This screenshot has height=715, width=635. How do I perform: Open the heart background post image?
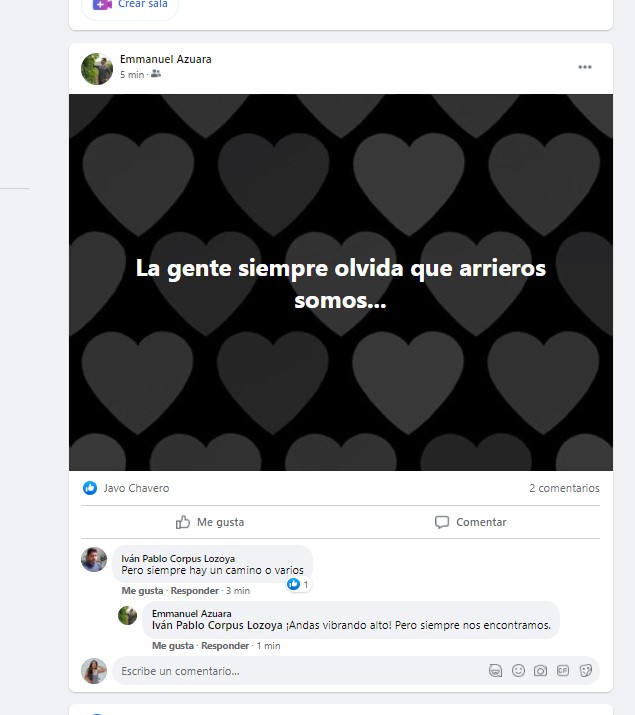pos(340,282)
